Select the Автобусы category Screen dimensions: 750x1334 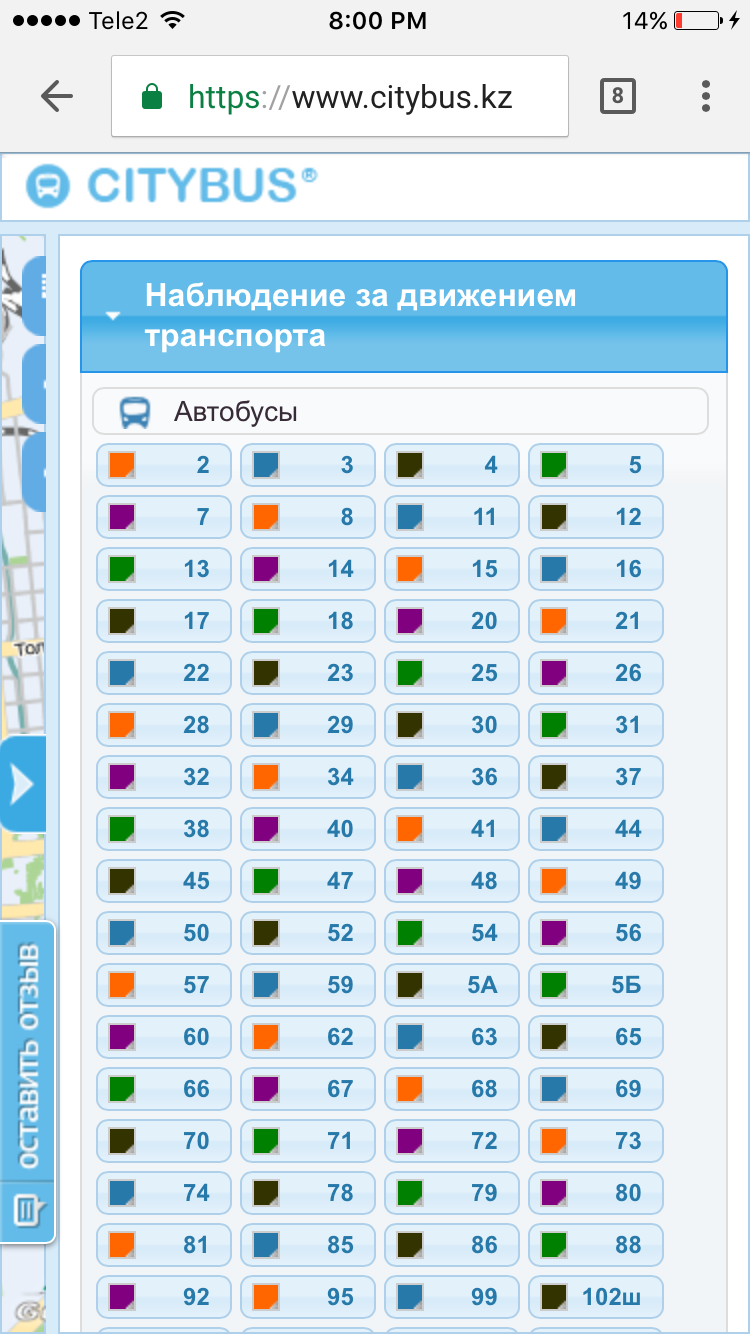tap(399, 412)
